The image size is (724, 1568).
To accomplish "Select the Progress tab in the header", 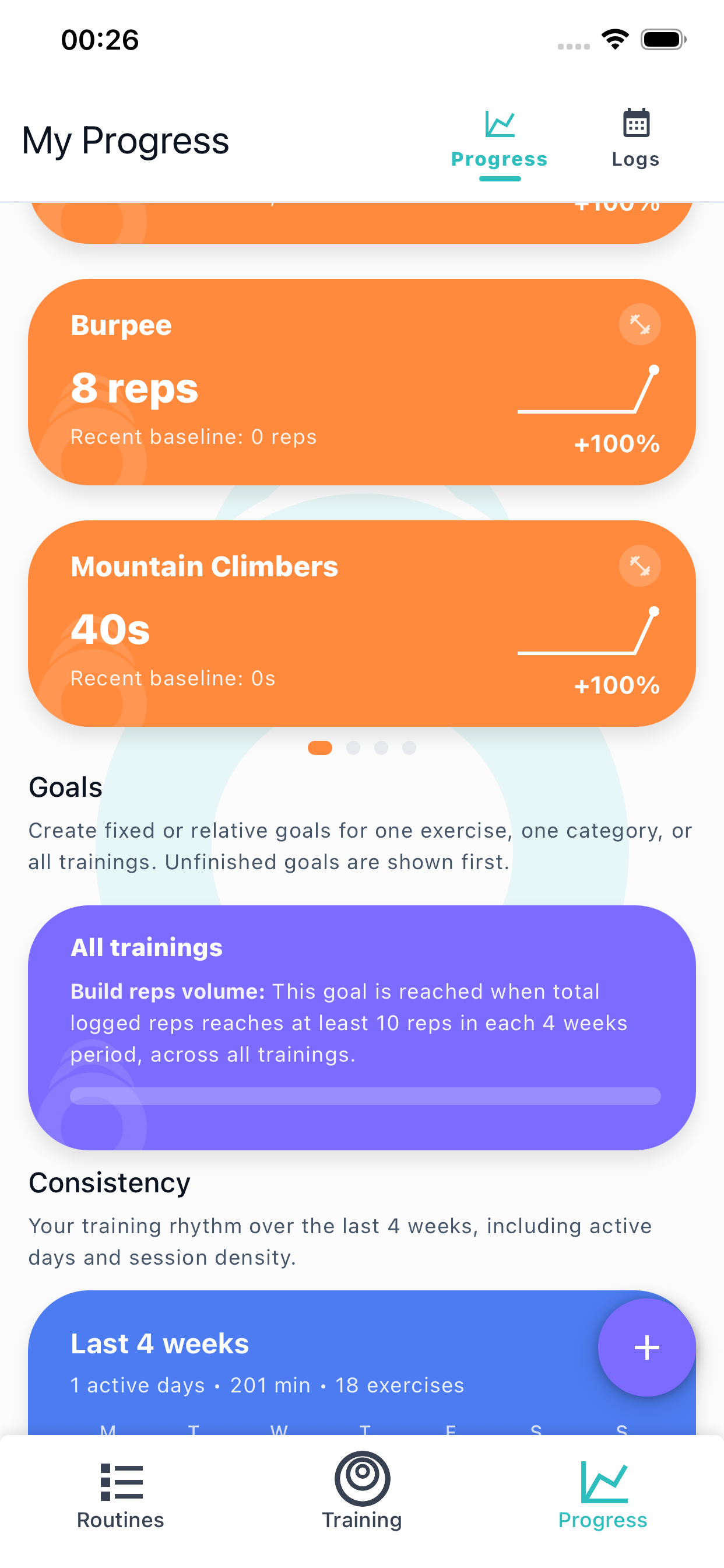I will pyautogui.click(x=499, y=140).
